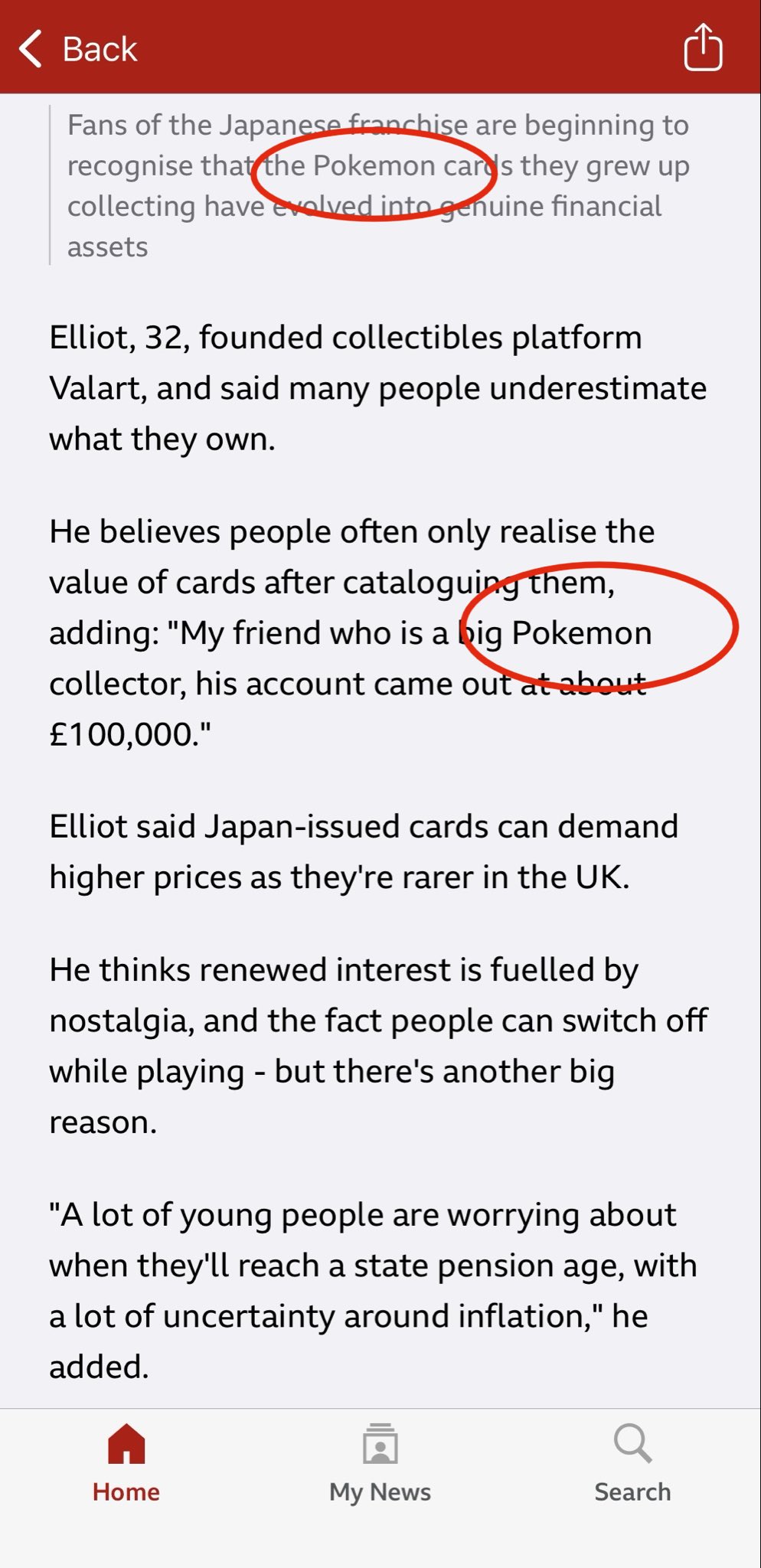Open the Search tab
The image size is (761, 1568).
click(632, 1463)
